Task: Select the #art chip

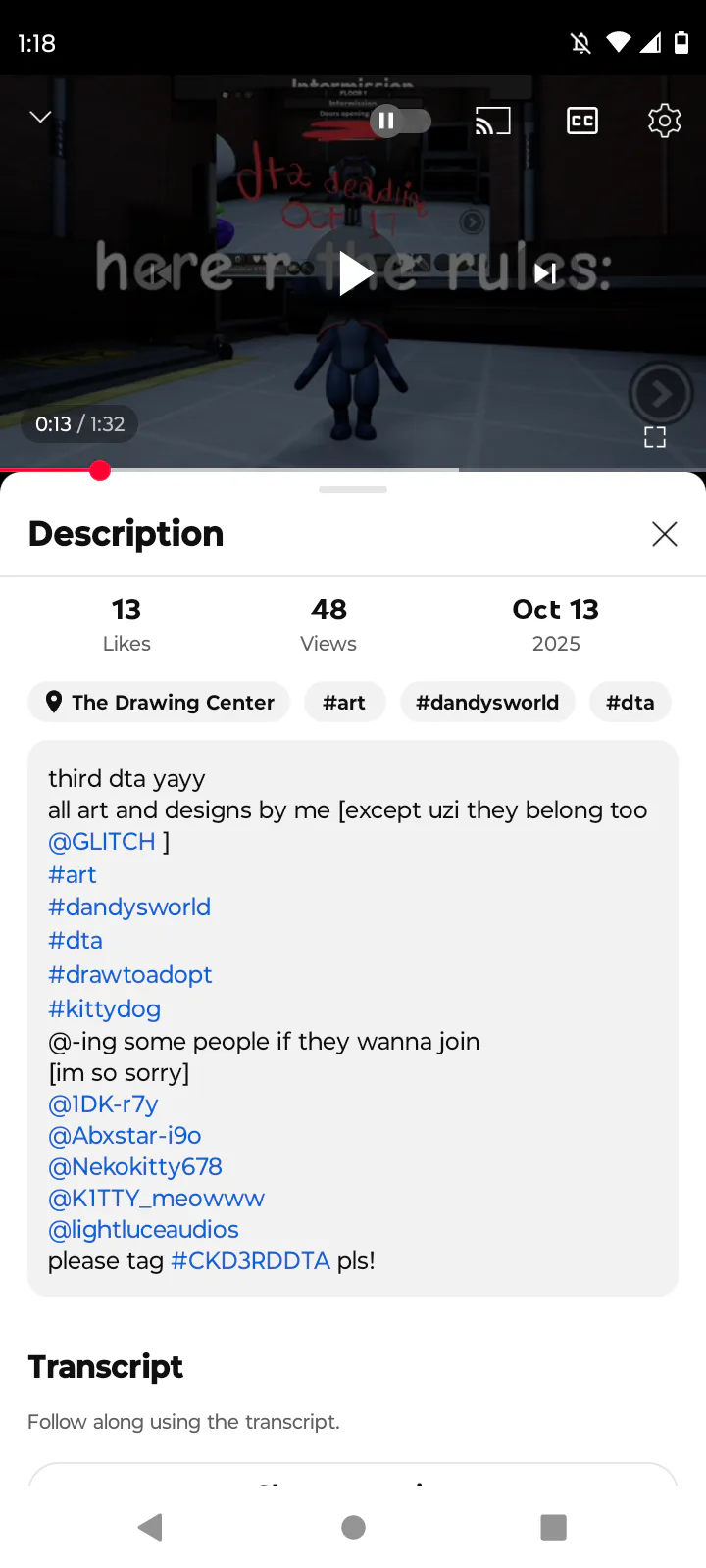Action: pyautogui.click(x=344, y=702)
